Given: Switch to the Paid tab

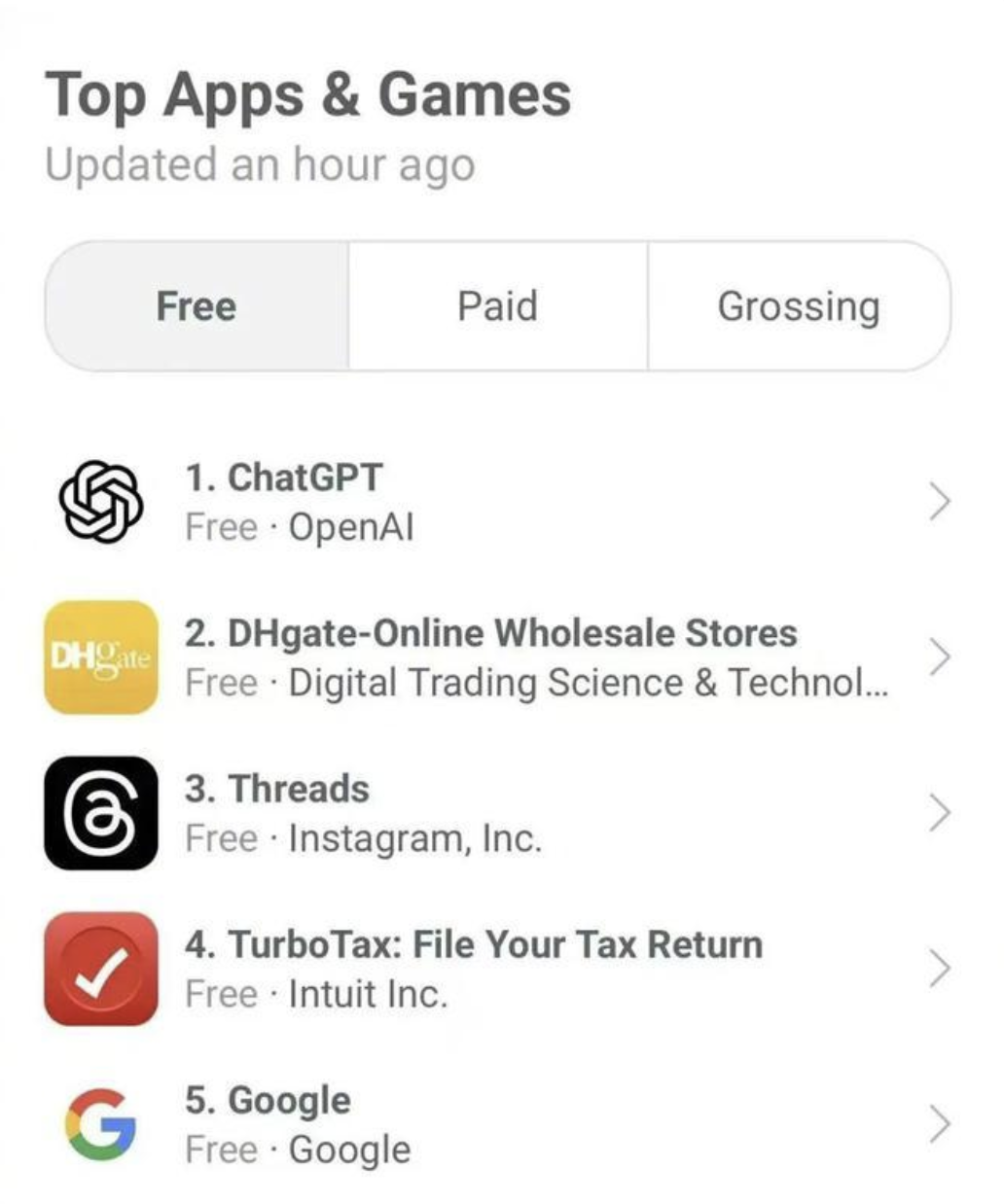Looking at the screenshot, I should [497, 306].
